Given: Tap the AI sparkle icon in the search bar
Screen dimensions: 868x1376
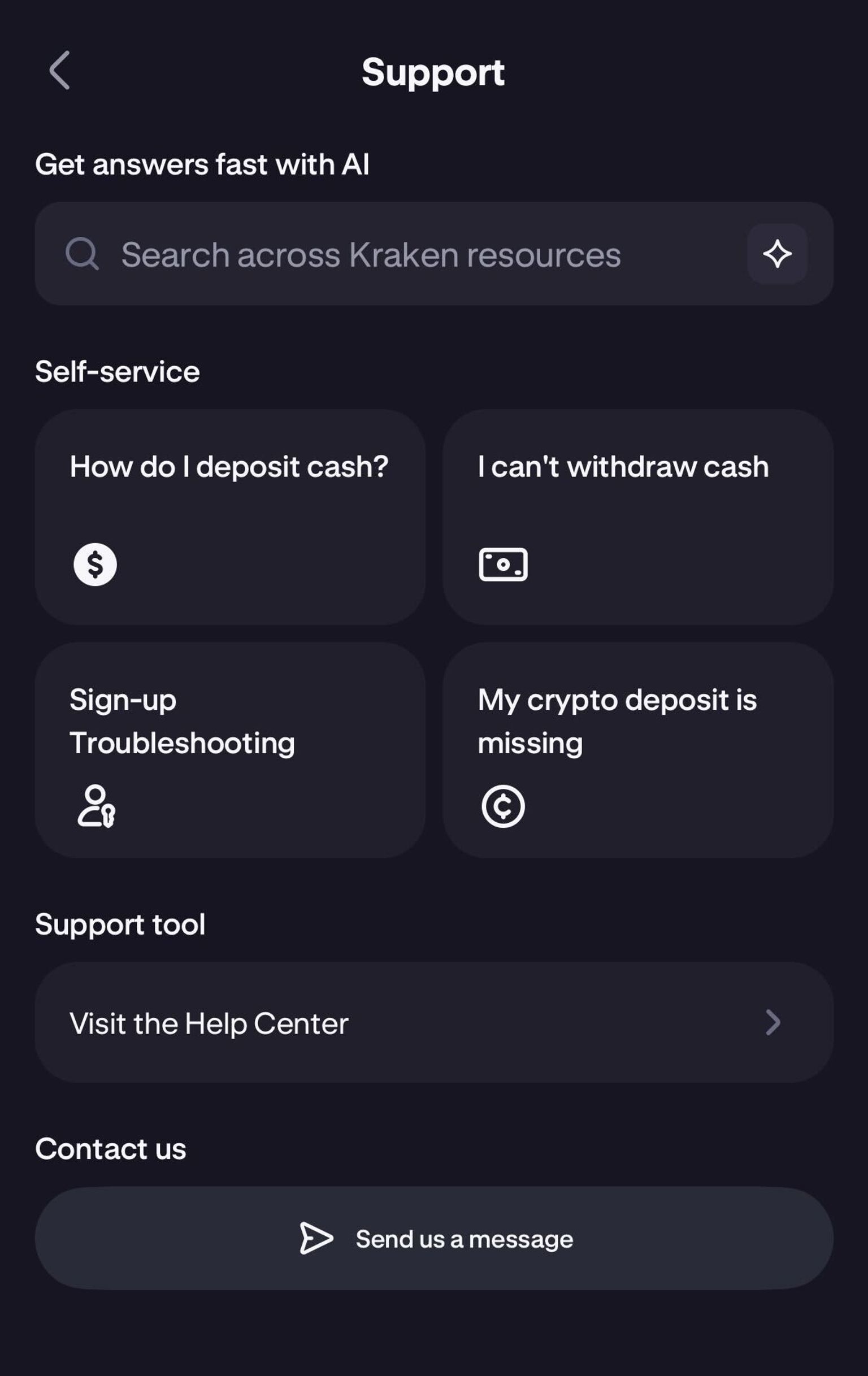Looking at the screenshot, I should 777,254.
